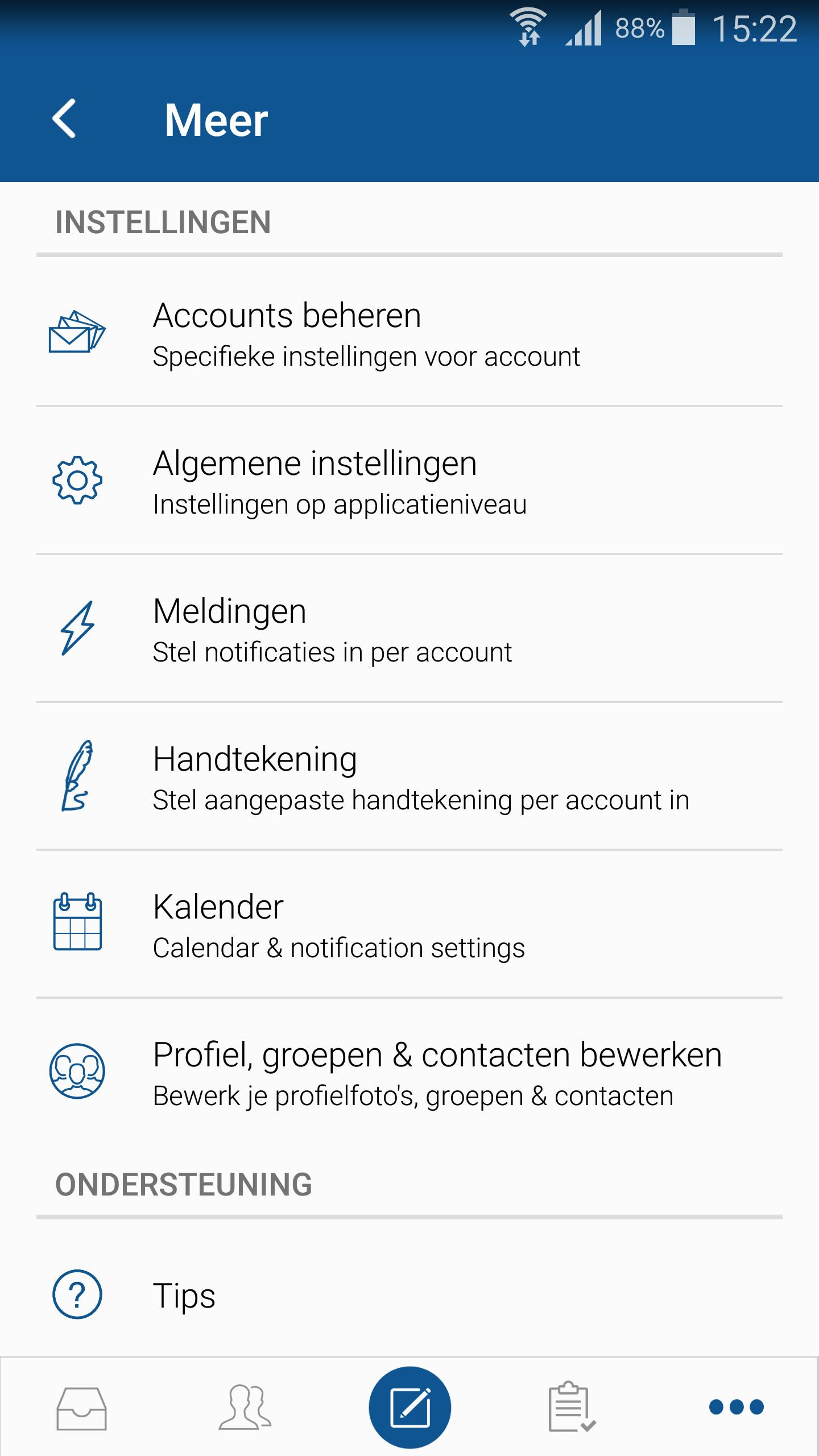This screenshot has height=1456, width=819.
Task: Switch to the contacts tab
Action: tap(245, 1408)
